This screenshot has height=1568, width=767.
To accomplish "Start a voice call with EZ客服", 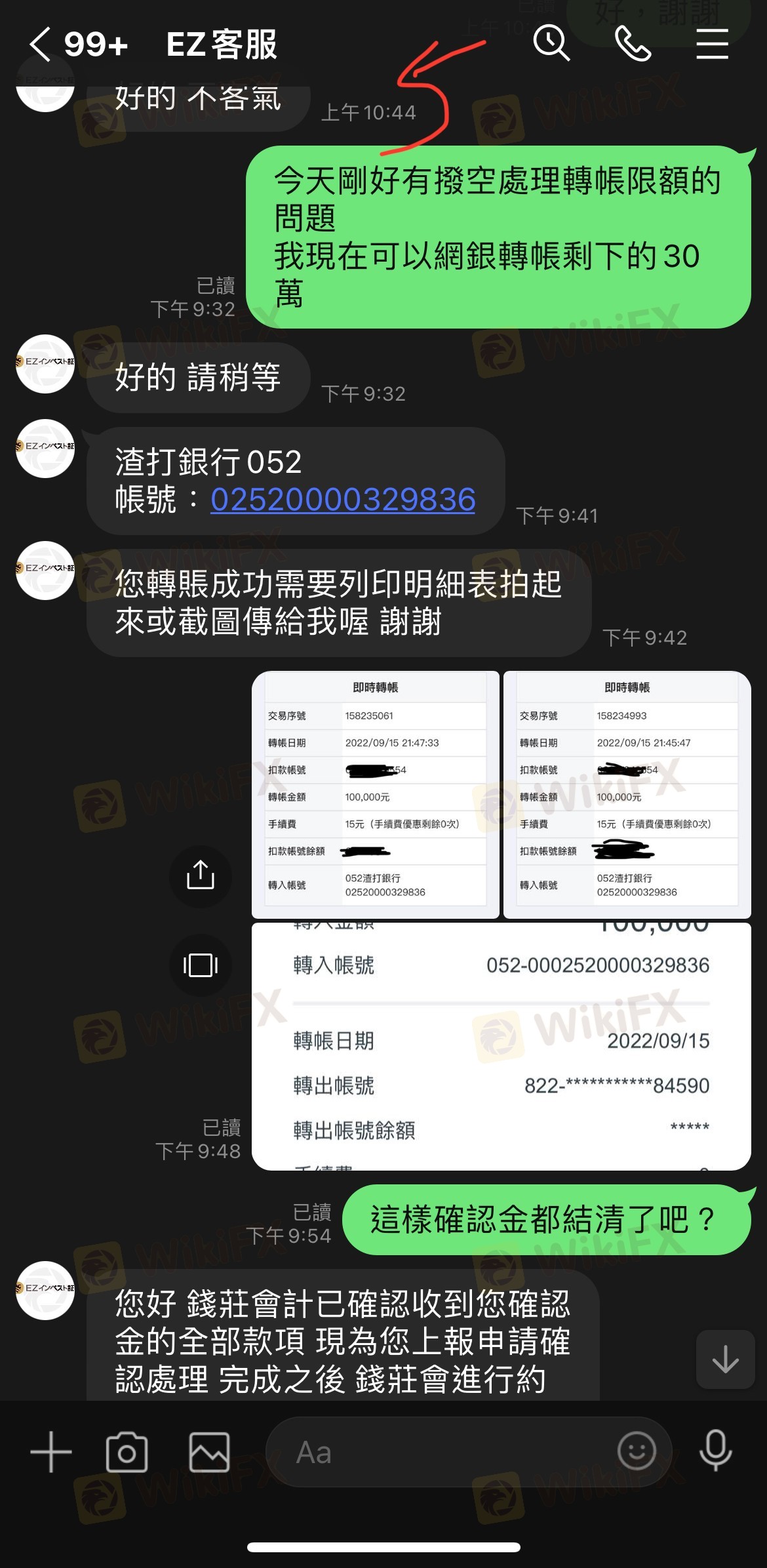I will [633, 44].
